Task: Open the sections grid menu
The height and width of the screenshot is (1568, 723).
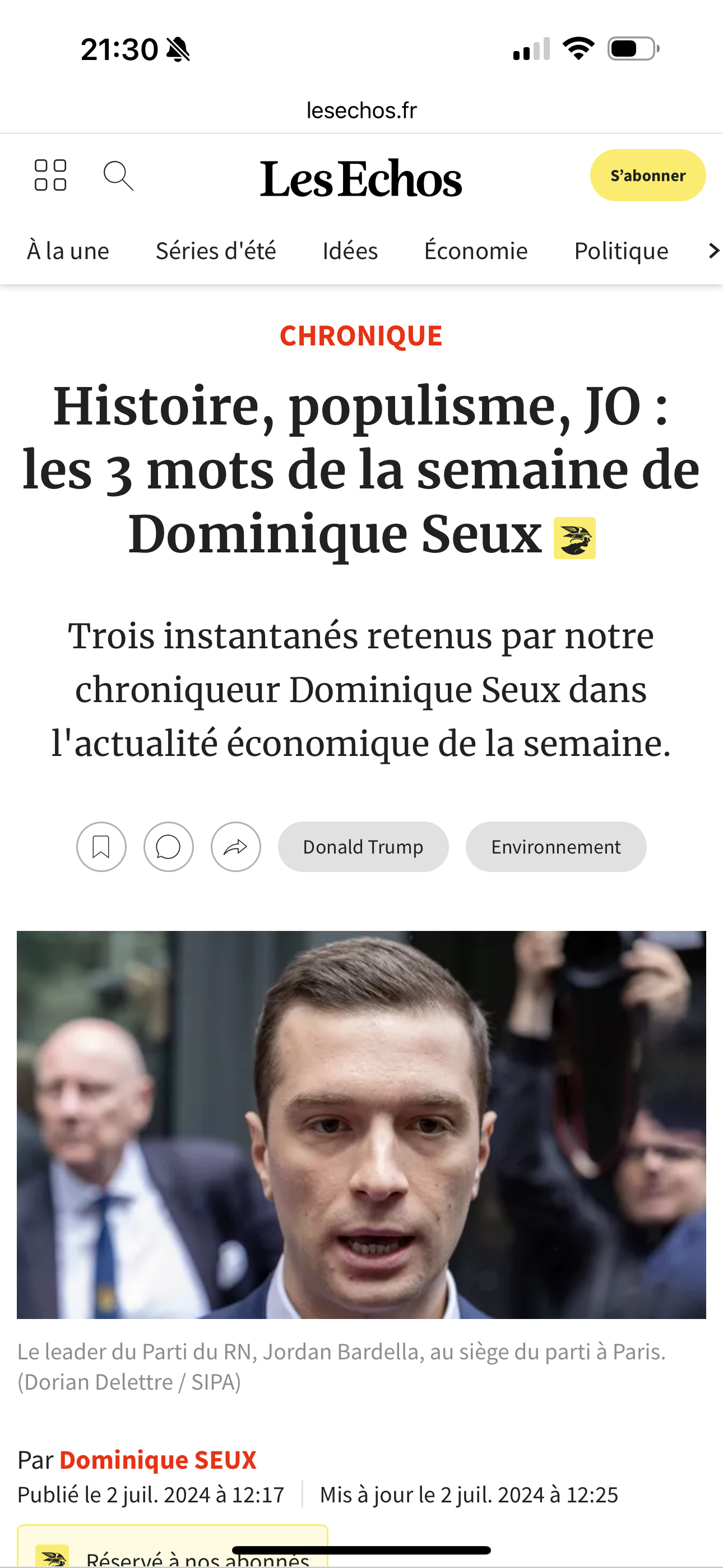Action: pyautogui.click(x=50, y=176)
